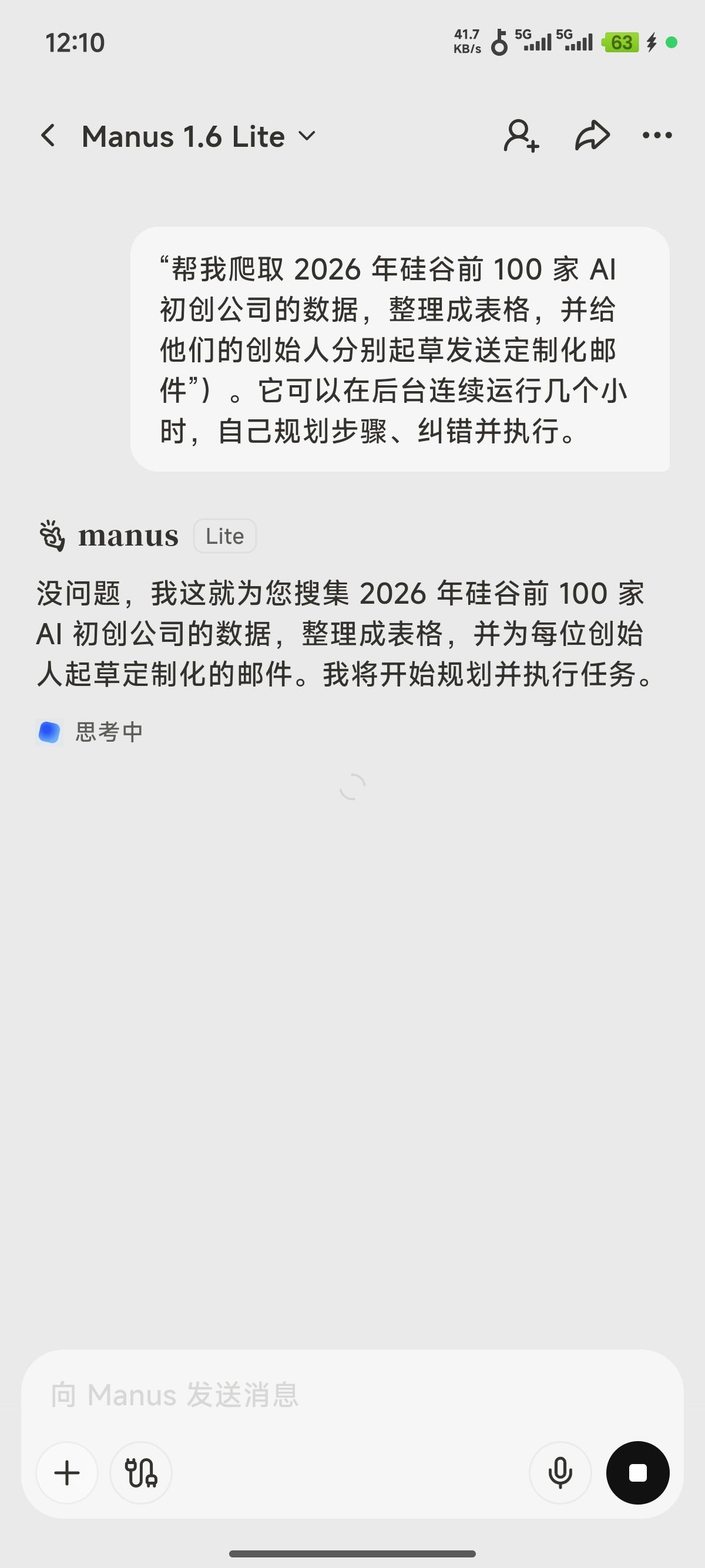Share this Manus conversation

click(x=592, y=136)
